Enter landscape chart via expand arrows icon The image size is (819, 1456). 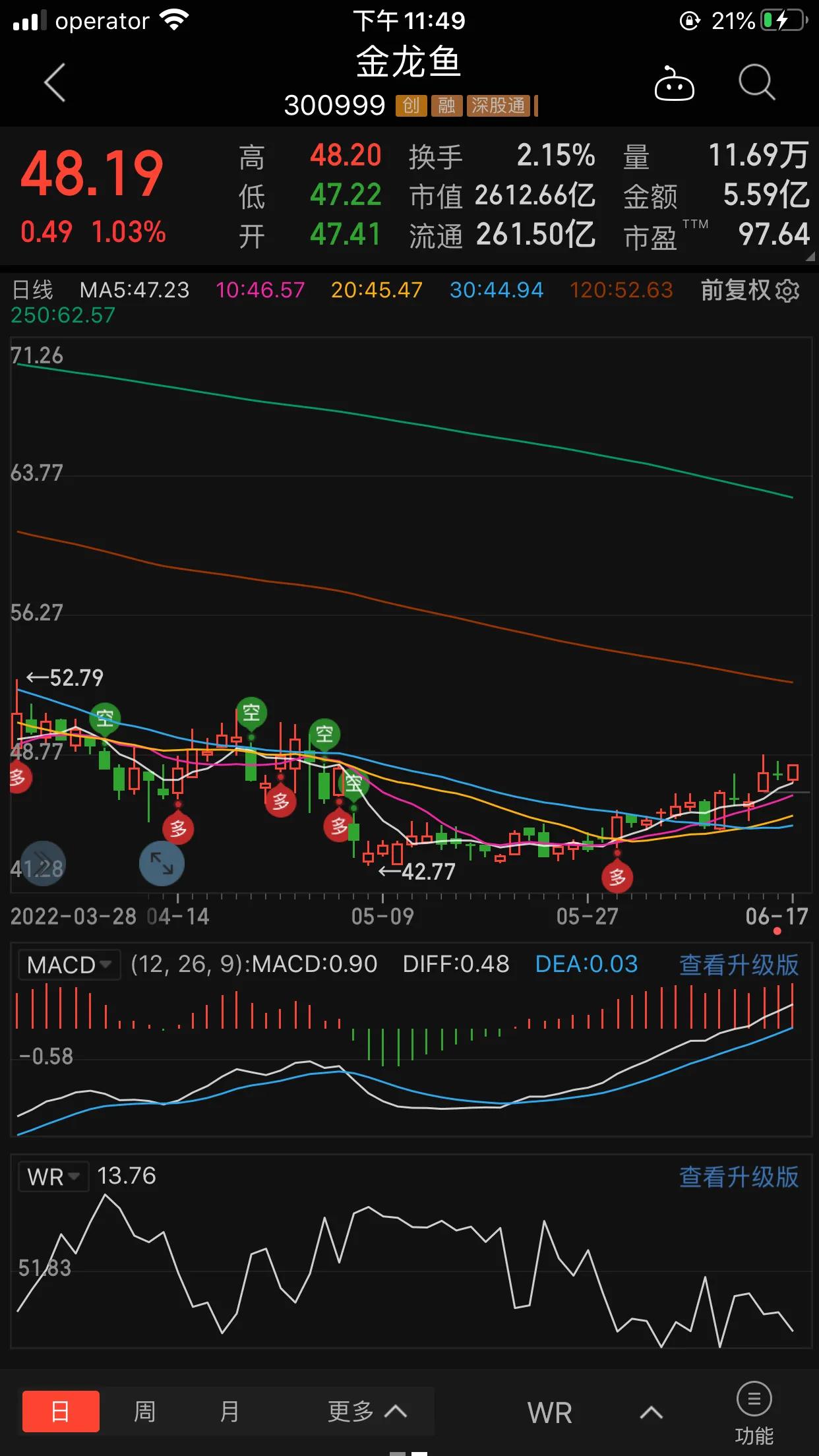pos(160,864)
